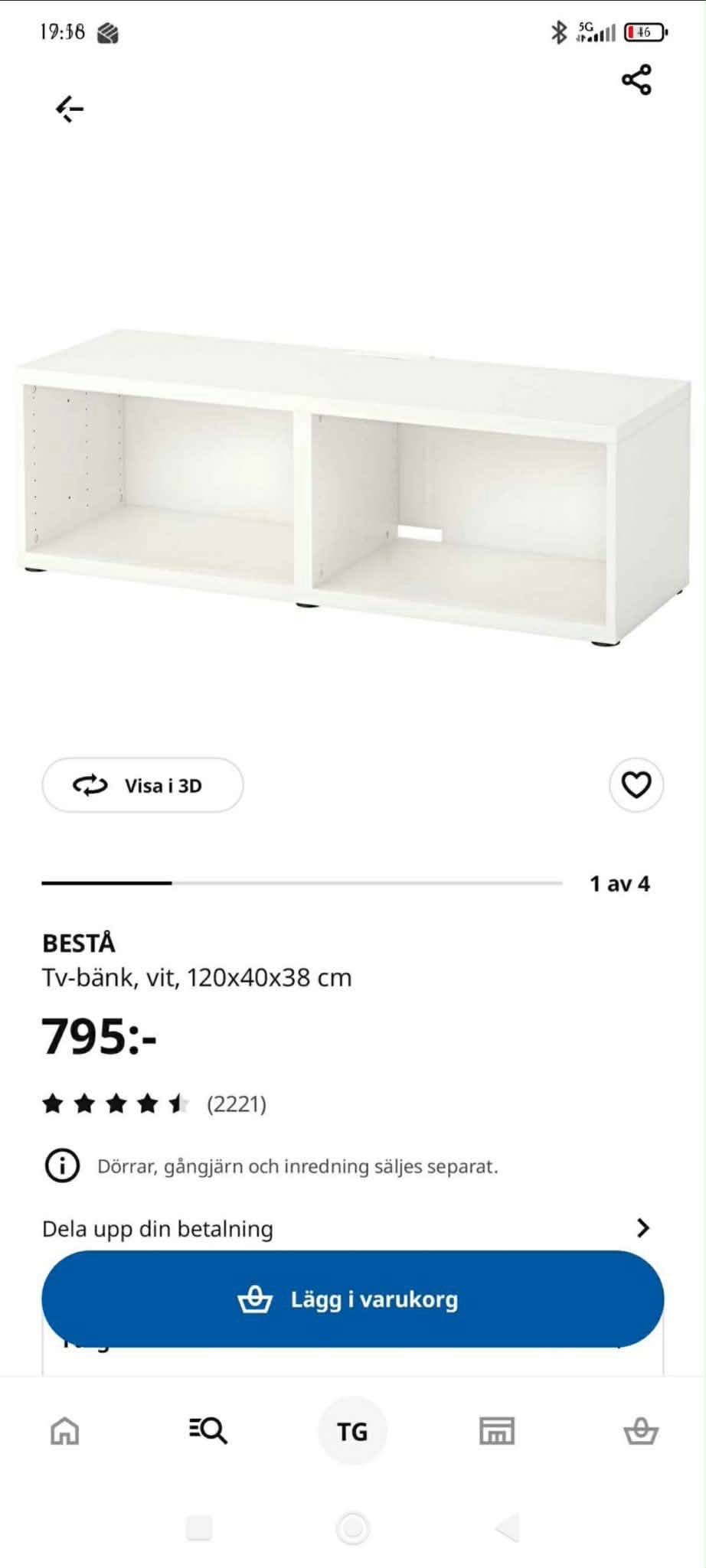Open the Visa i 3D view

point(143,785)
